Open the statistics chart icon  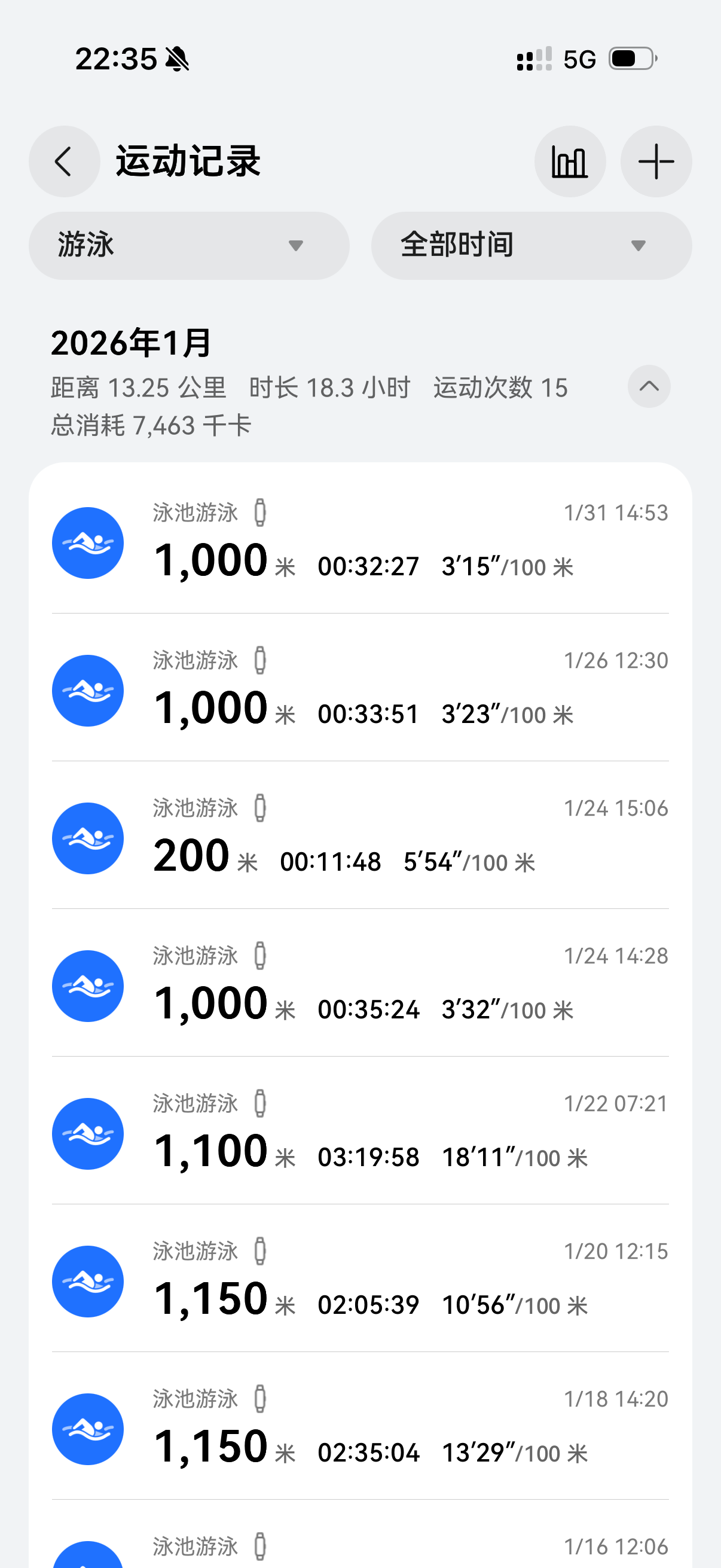[x=570, y=161]
